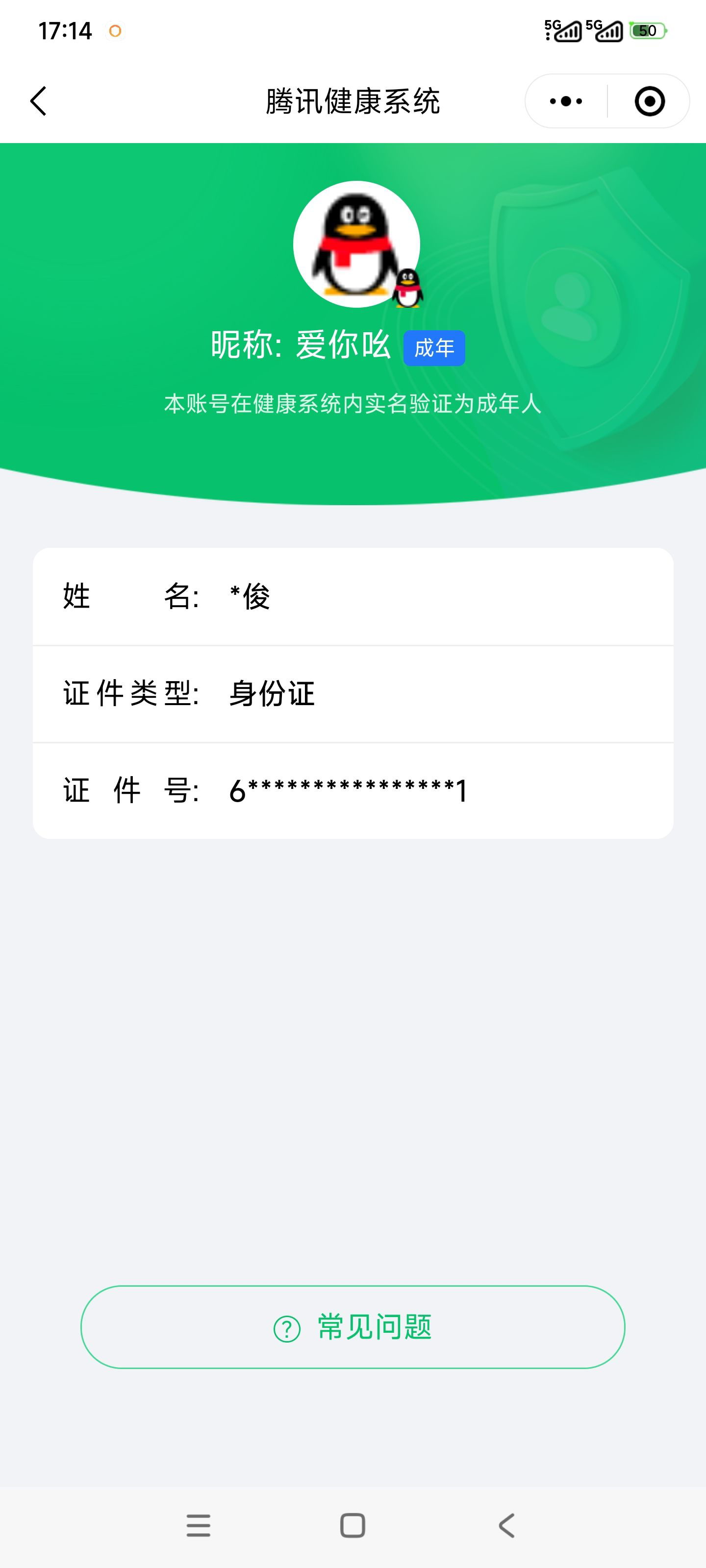Tap the 成年 adult verification badge

coord(435,347)
